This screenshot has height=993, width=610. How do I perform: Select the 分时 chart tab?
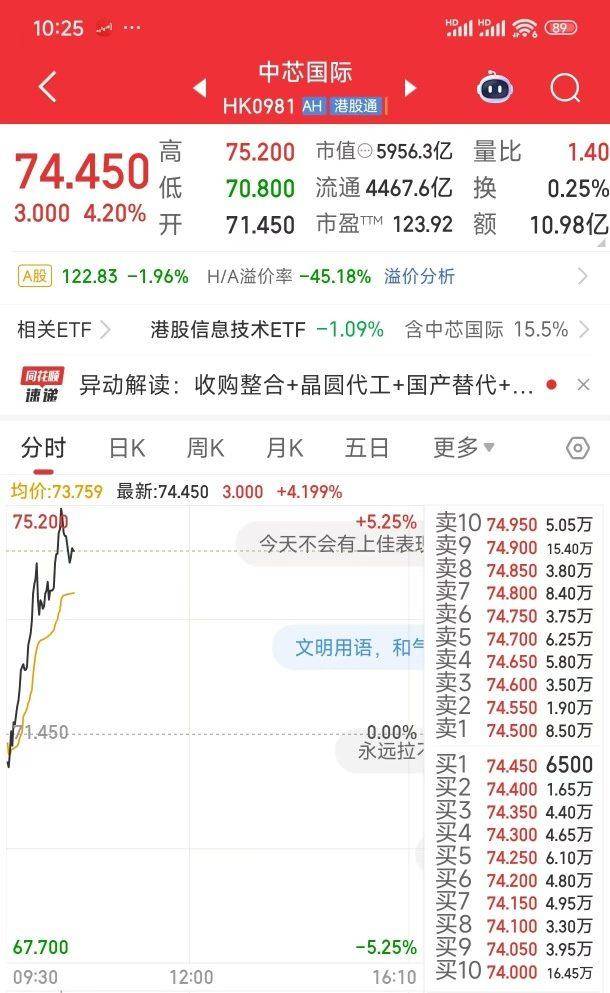(x=43, y=448)
